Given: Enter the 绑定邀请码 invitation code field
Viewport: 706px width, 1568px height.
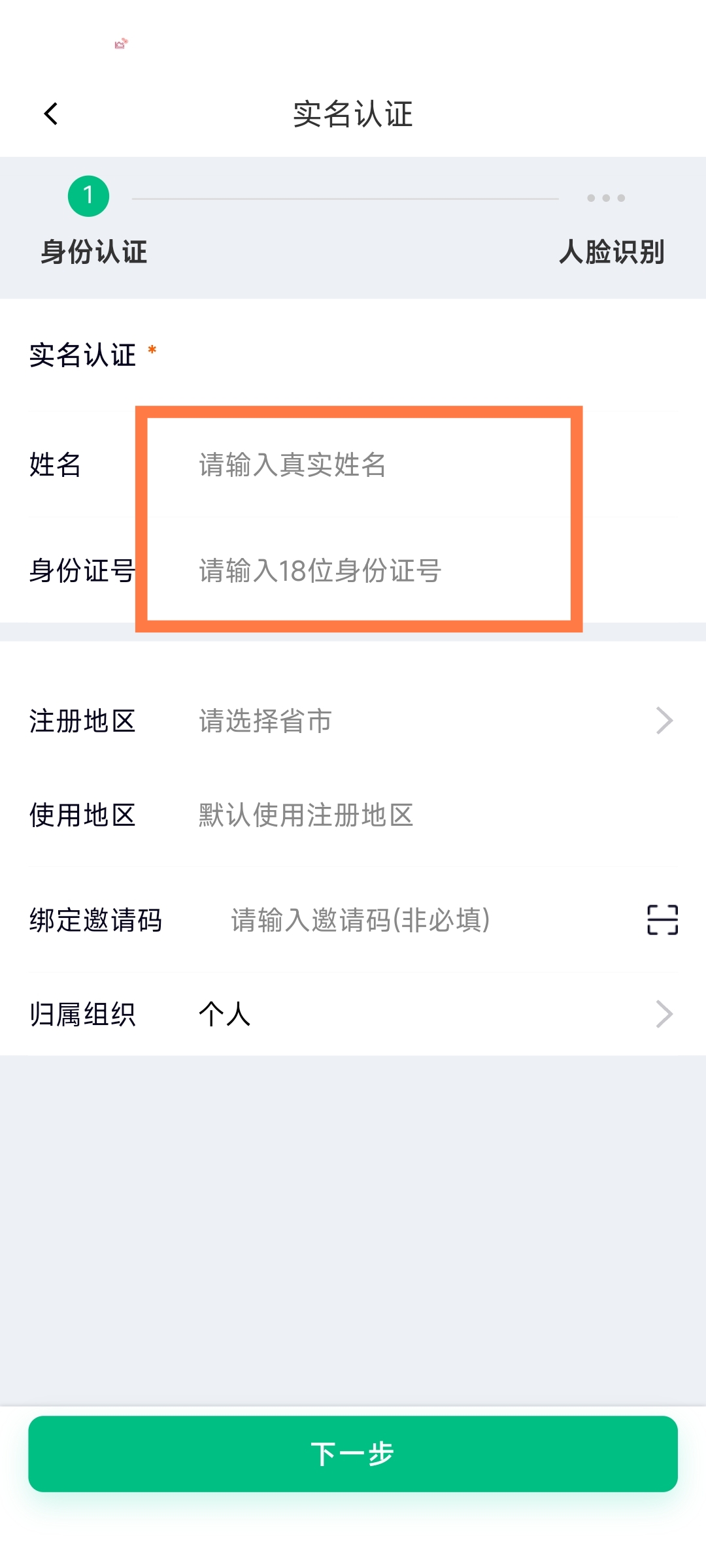Looking at the screenshot, I should (x=418, y=920).
